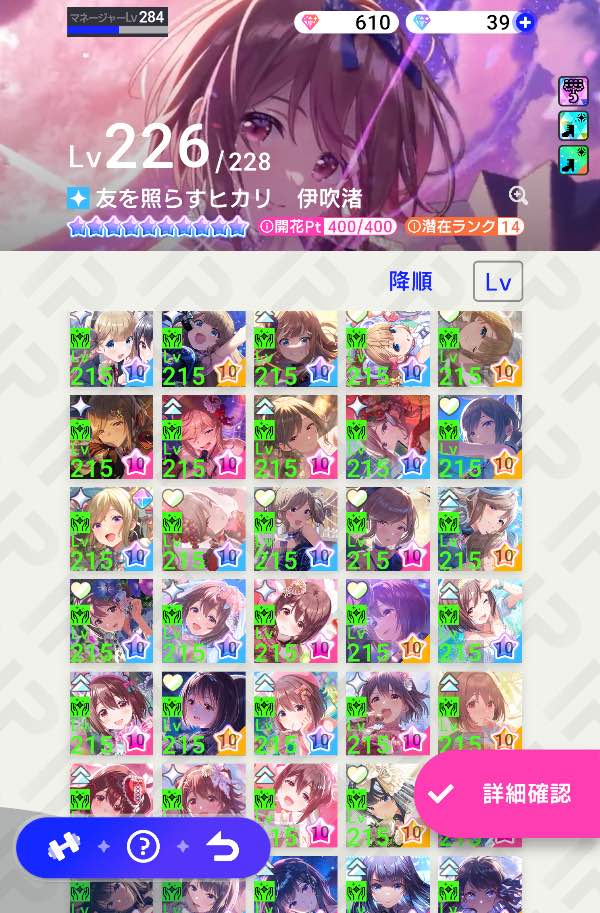Open the dumbbell training icon

[63, 847]
